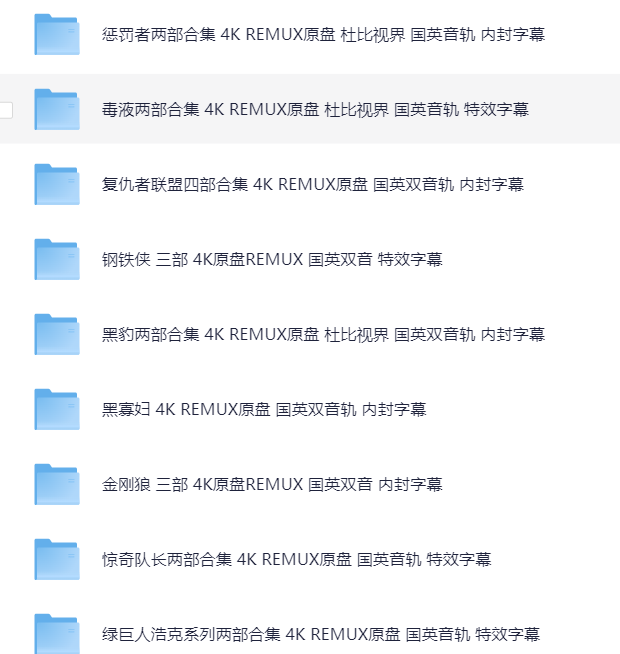
Task: Open the 毒液两部合集 folder
Action: 315,110
